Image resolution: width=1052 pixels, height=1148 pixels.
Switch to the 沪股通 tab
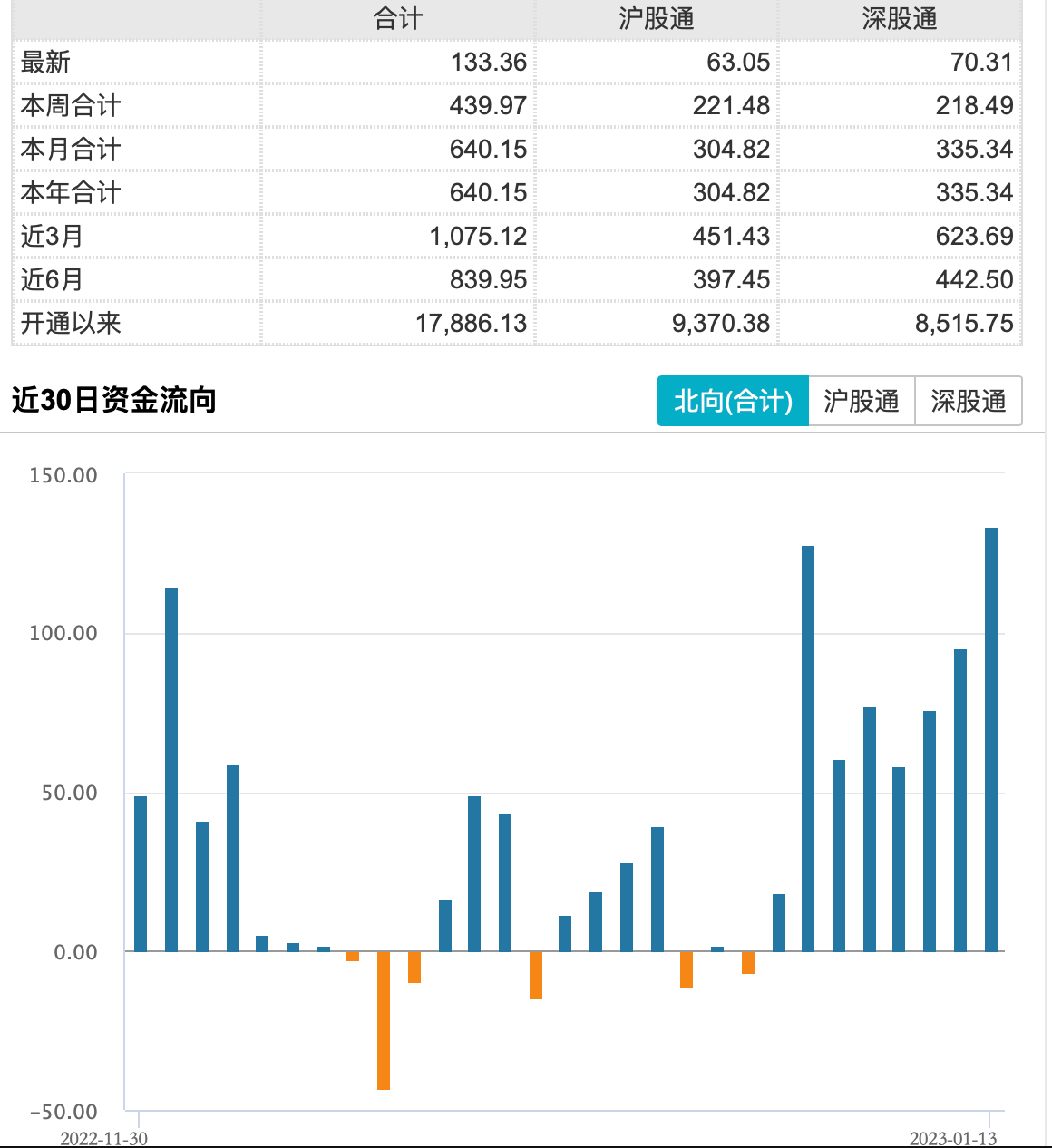(861, 401)
